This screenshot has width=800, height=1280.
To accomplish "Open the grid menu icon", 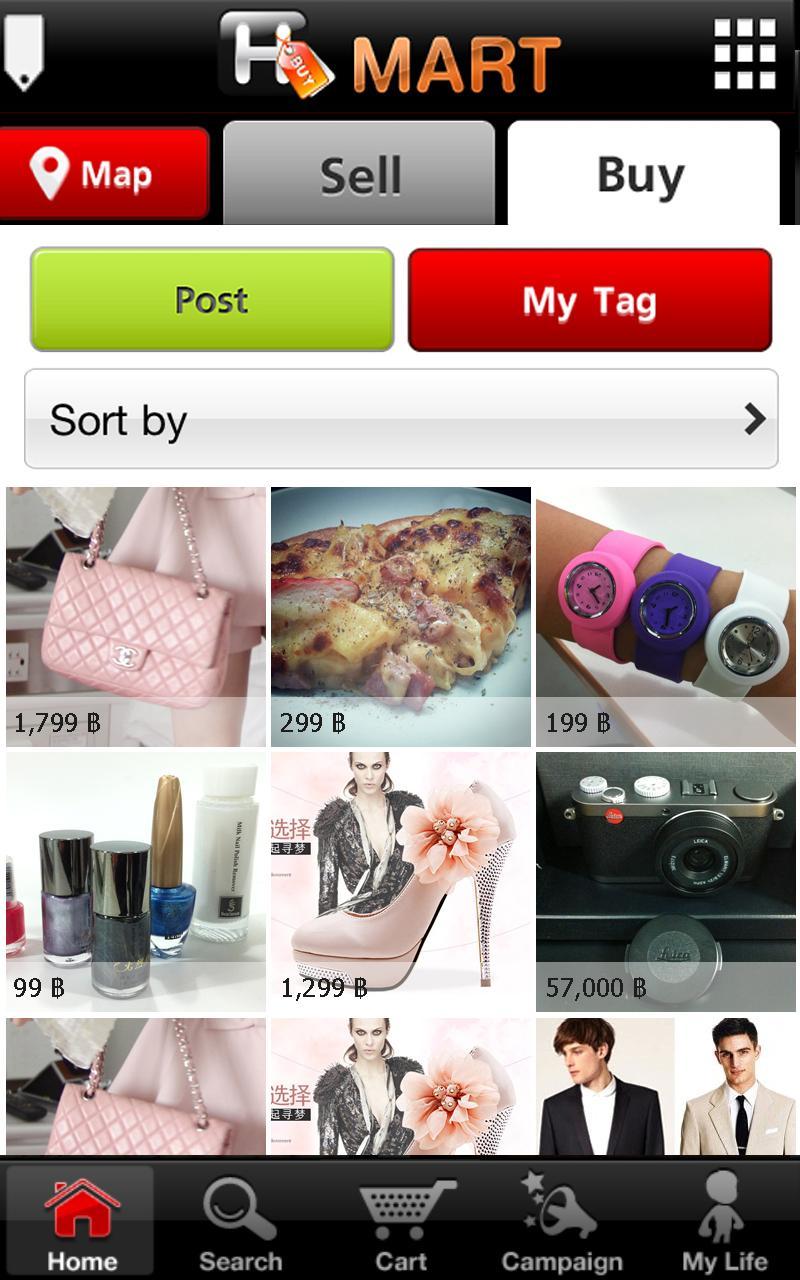I will [x=744, y=54].
